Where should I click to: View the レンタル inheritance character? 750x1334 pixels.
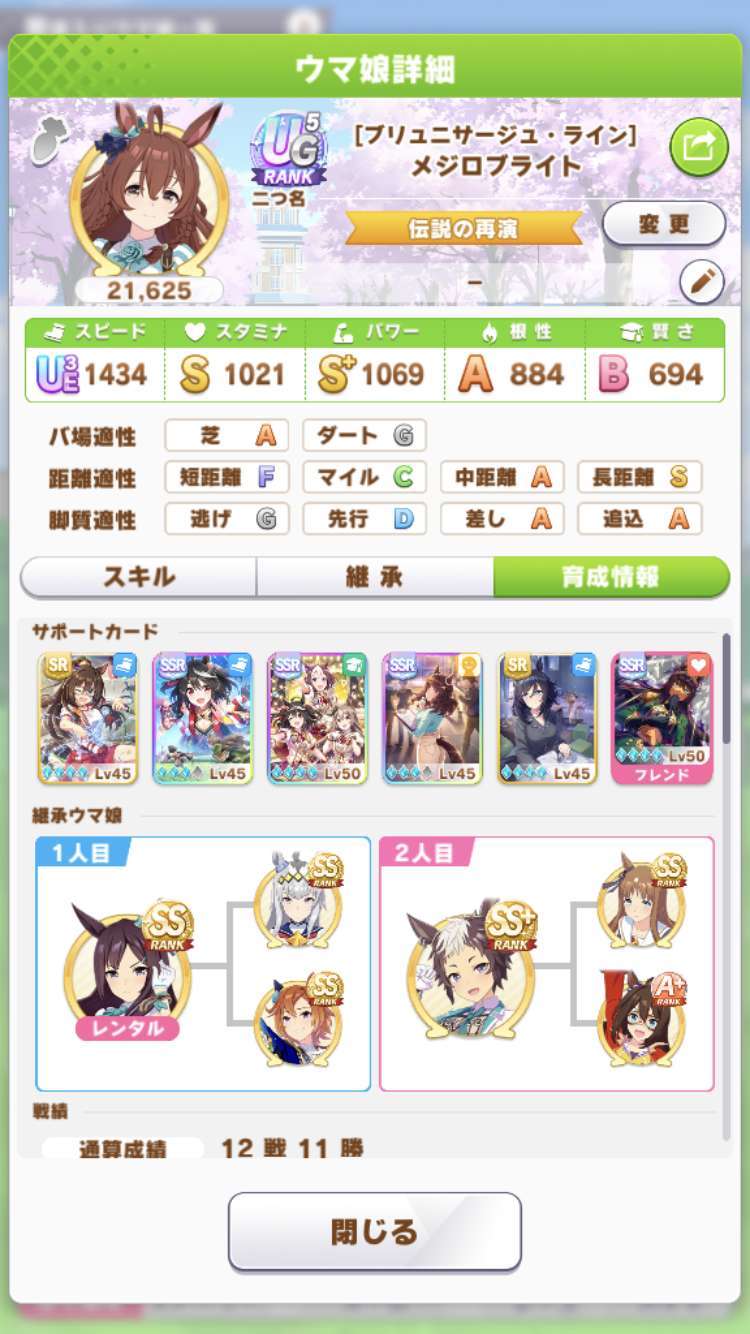point(125,970)
